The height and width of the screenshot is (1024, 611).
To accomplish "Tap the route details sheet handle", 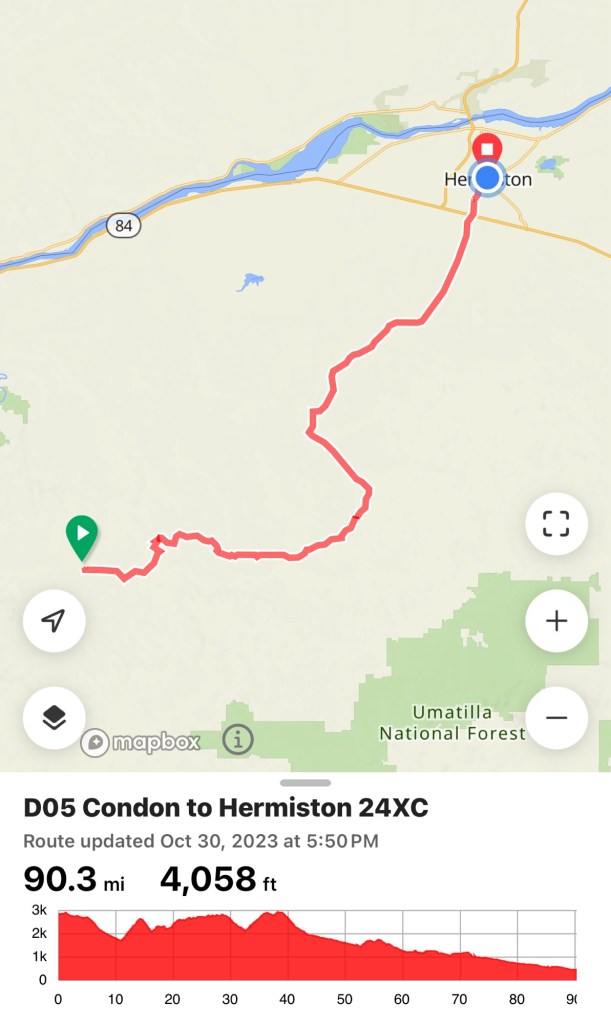I will click(x=305, y=783).
